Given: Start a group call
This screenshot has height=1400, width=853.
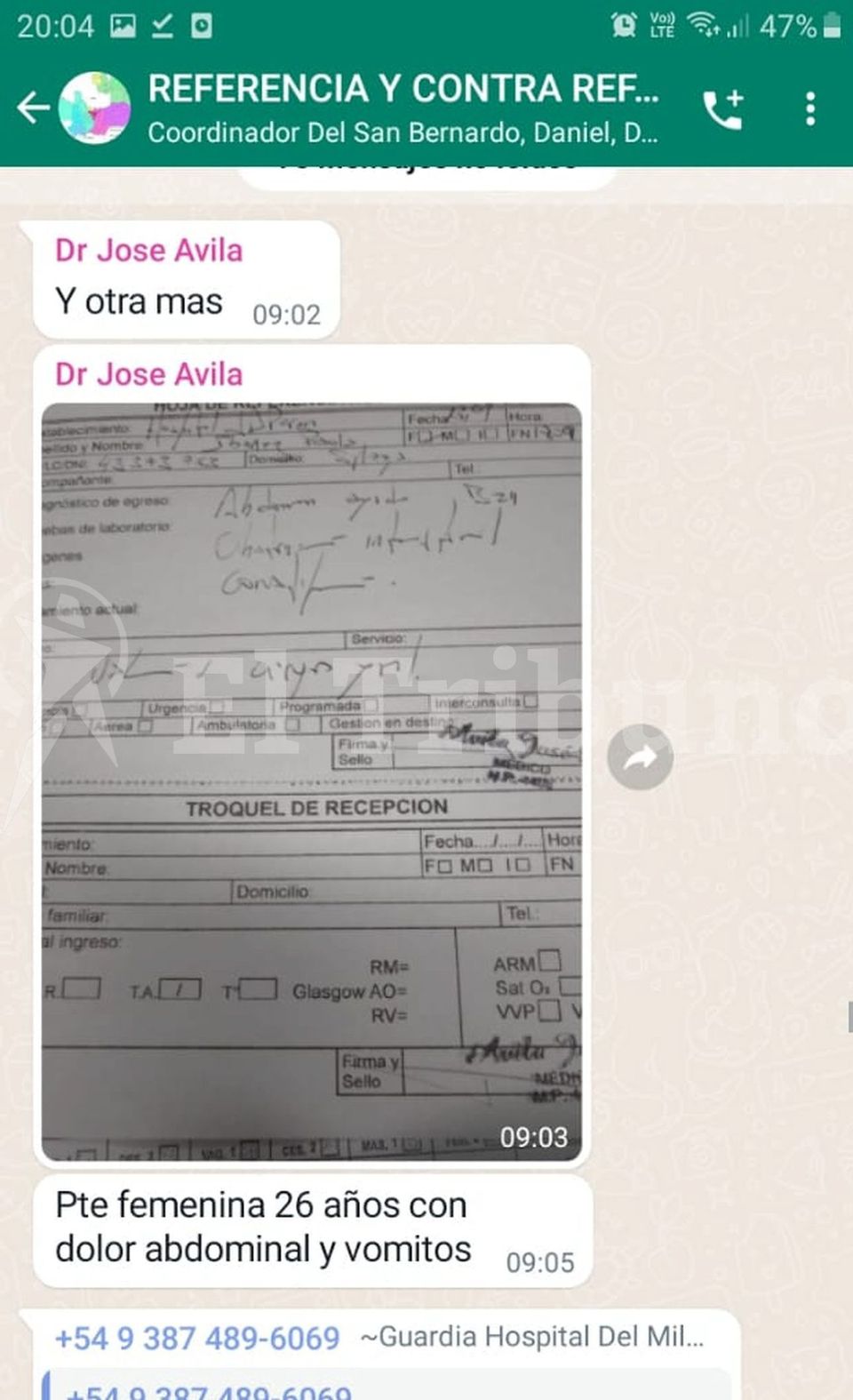Looking at the screenshot, I should tap(722, 109).
